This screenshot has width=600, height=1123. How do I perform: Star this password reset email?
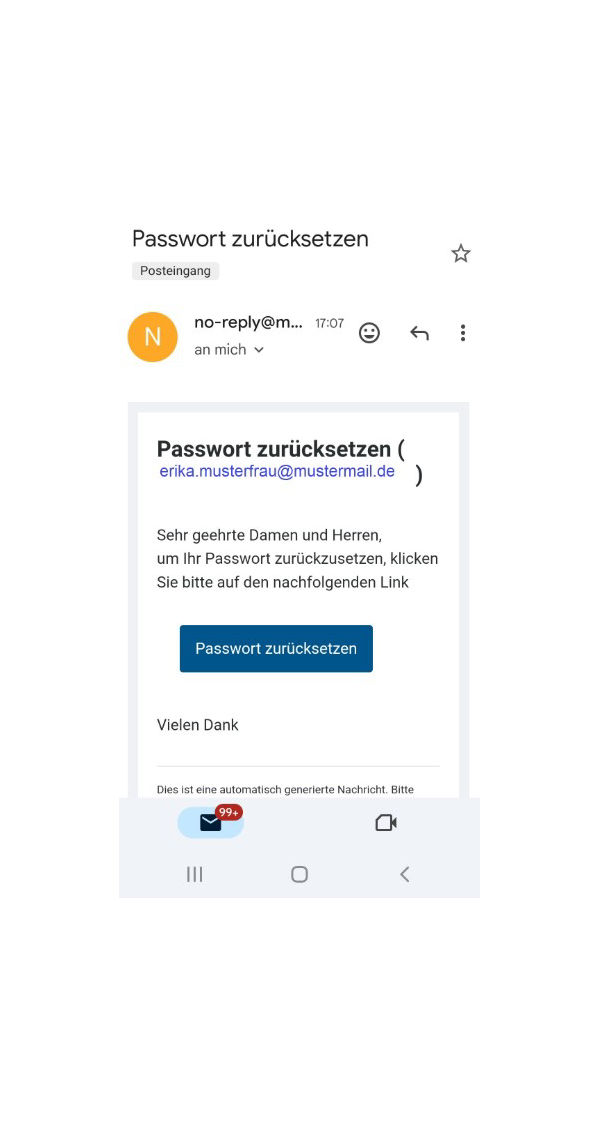pos(460,254)
